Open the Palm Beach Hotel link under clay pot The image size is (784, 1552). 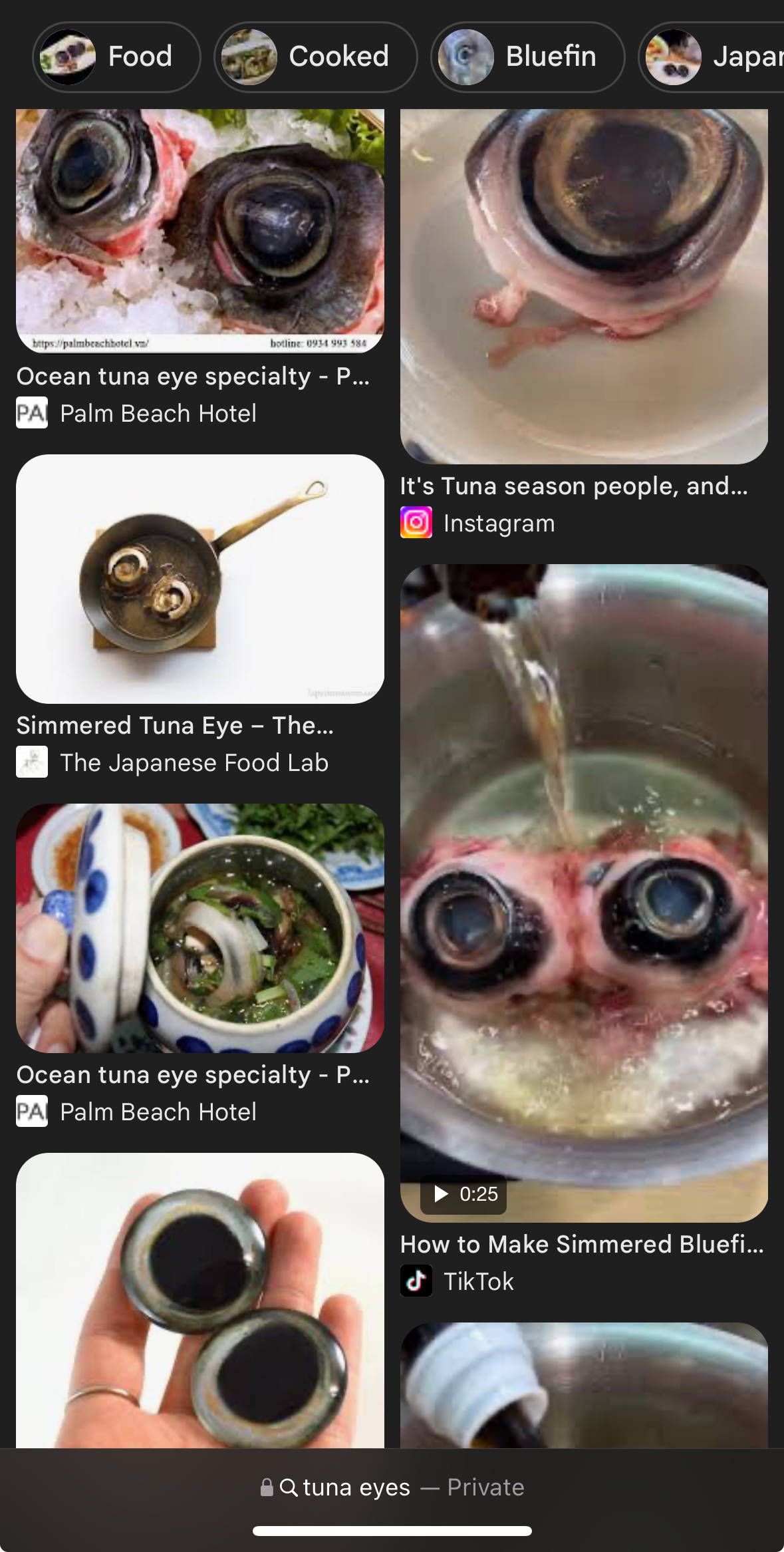pos(158,1112)
